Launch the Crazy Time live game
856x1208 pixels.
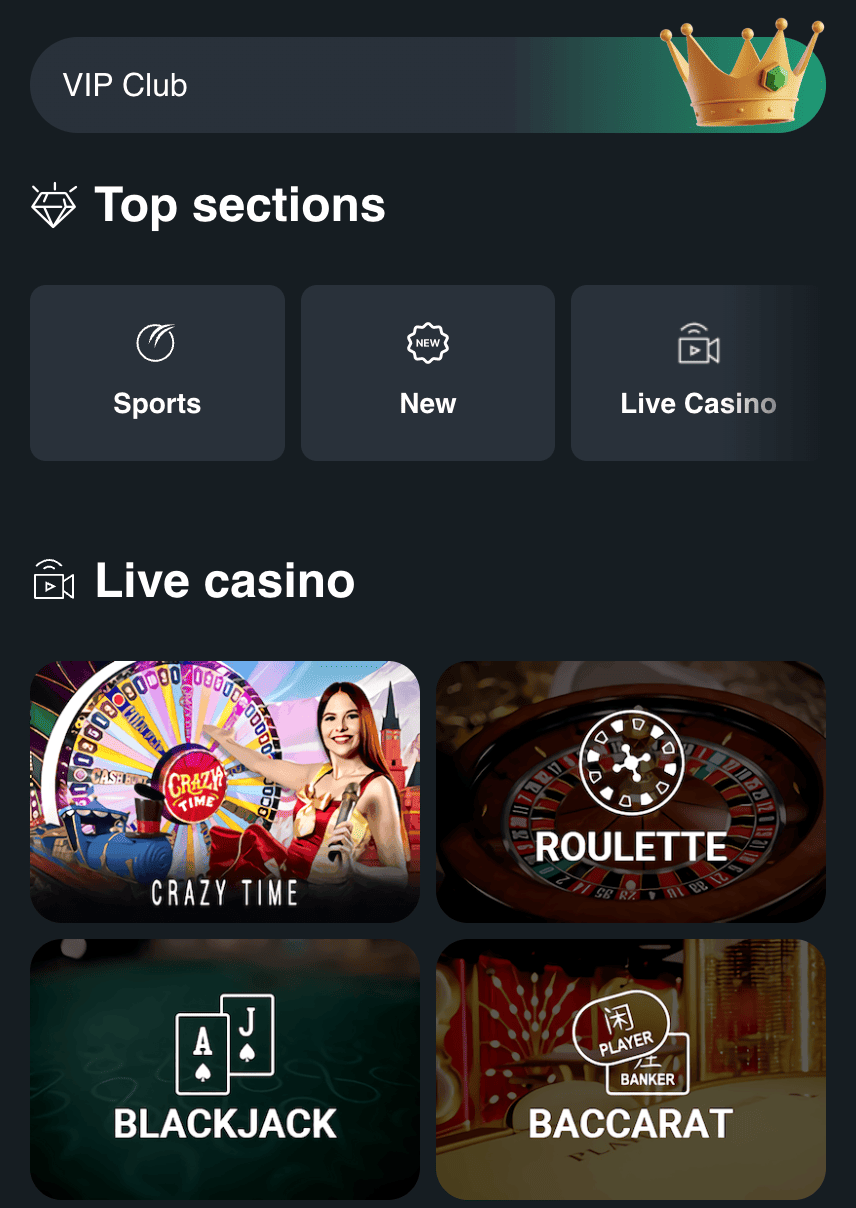225,791
